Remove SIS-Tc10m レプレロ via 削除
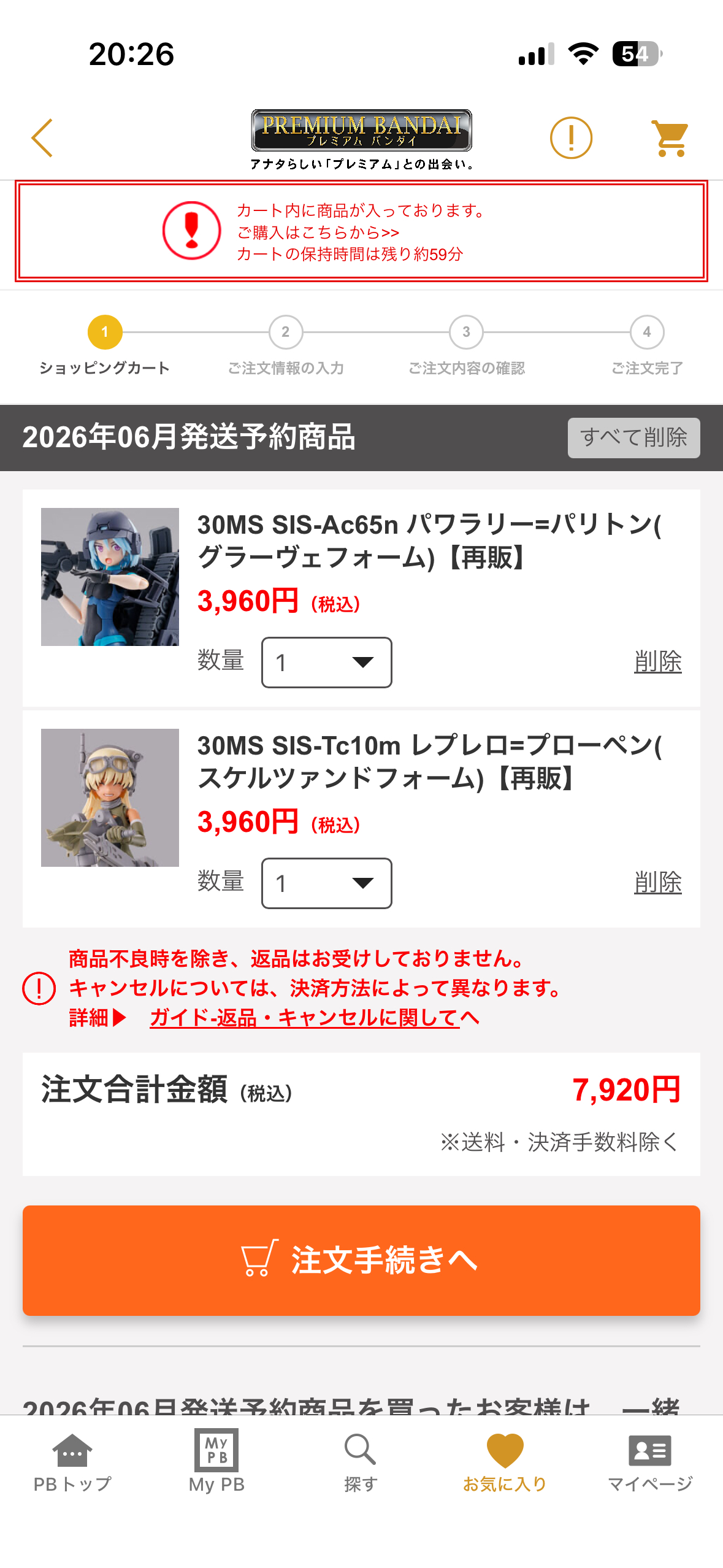This screenshot has height=1568, width=723. (657, 882)
